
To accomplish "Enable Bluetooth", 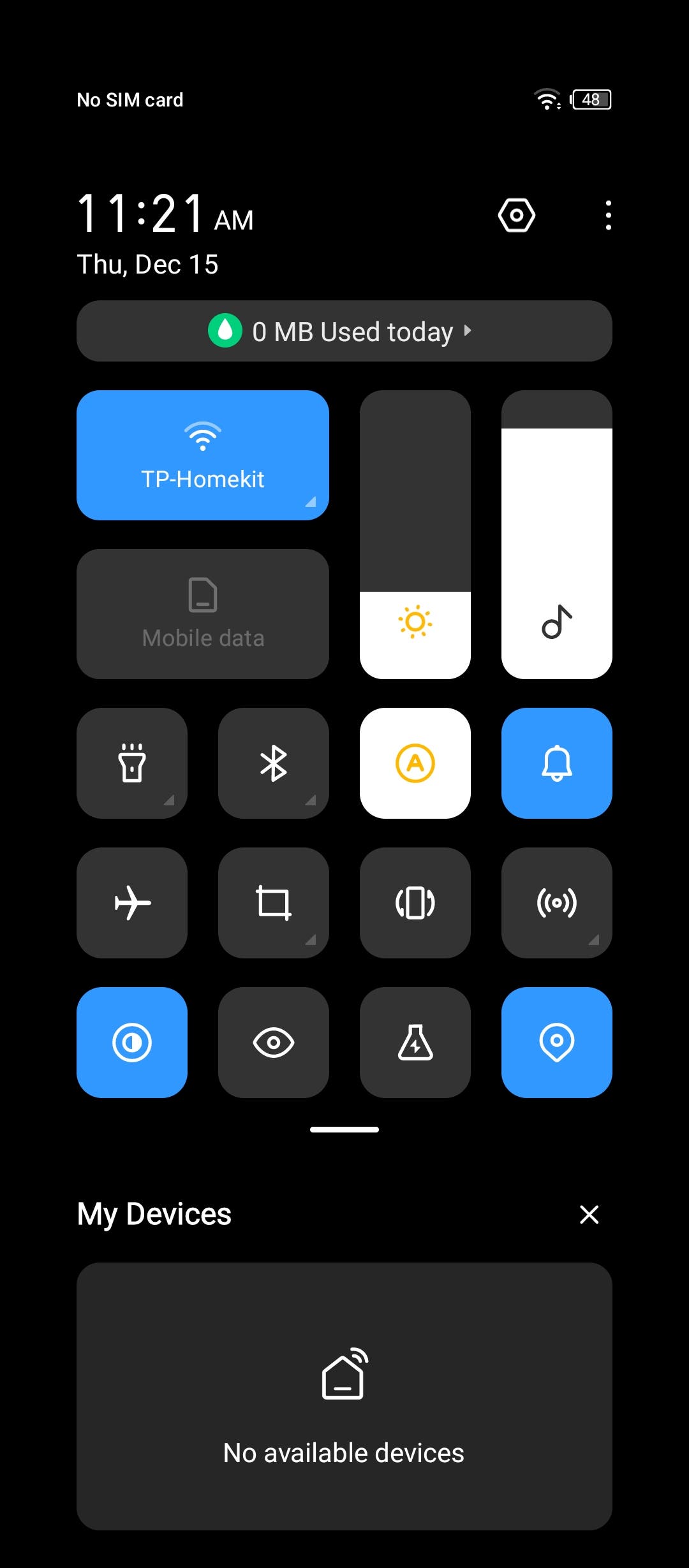I will point(274,763).
